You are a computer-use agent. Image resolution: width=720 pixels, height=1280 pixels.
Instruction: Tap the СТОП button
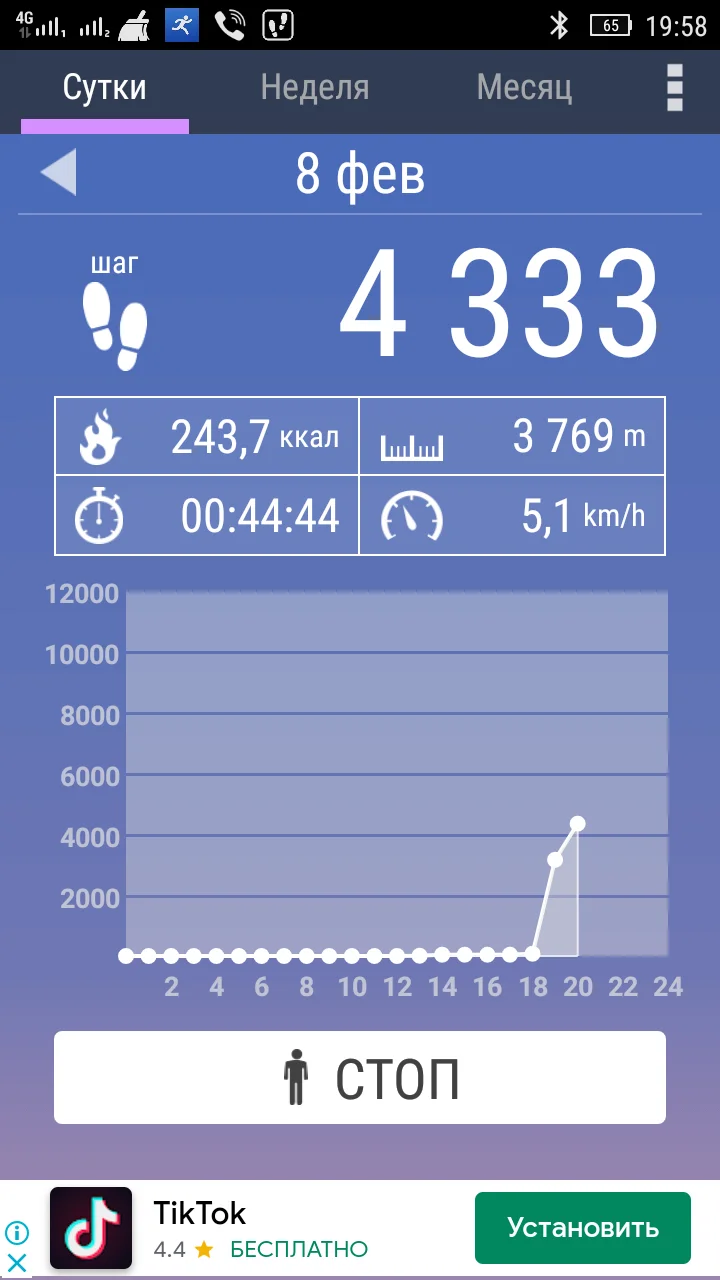pyautogui.click(x=360, y=1077)
